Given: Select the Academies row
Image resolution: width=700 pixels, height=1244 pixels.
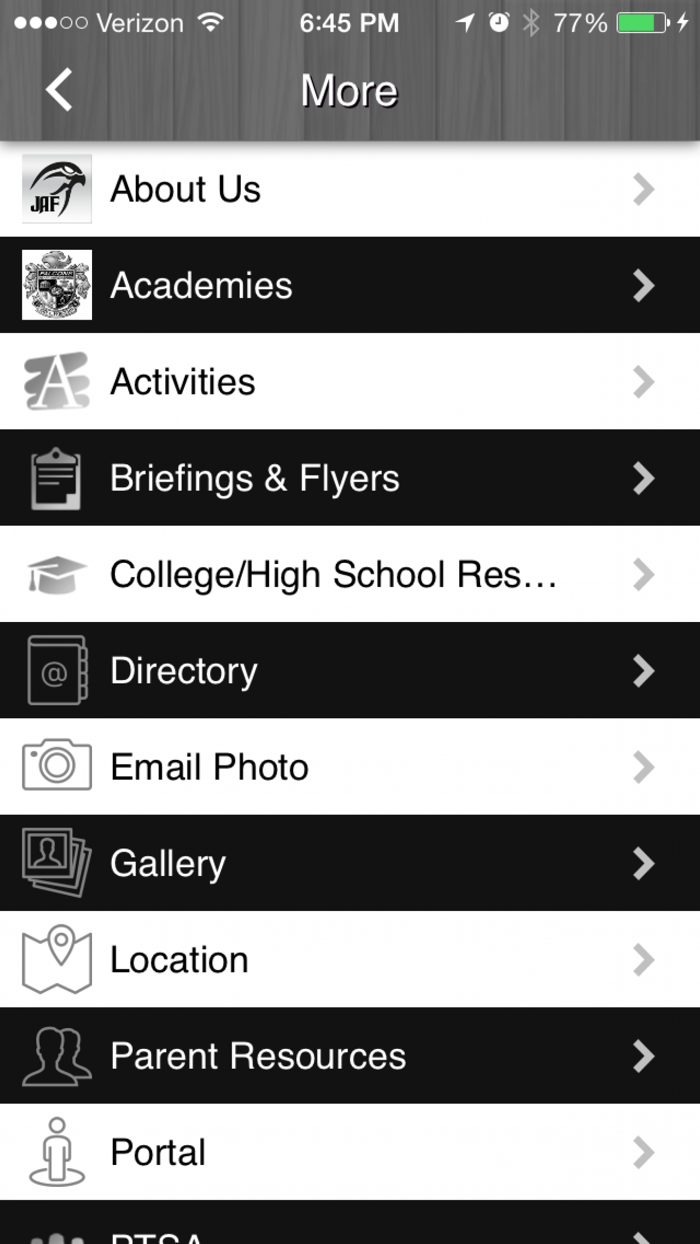Looking at the screenshot, I should click(349, 286).
